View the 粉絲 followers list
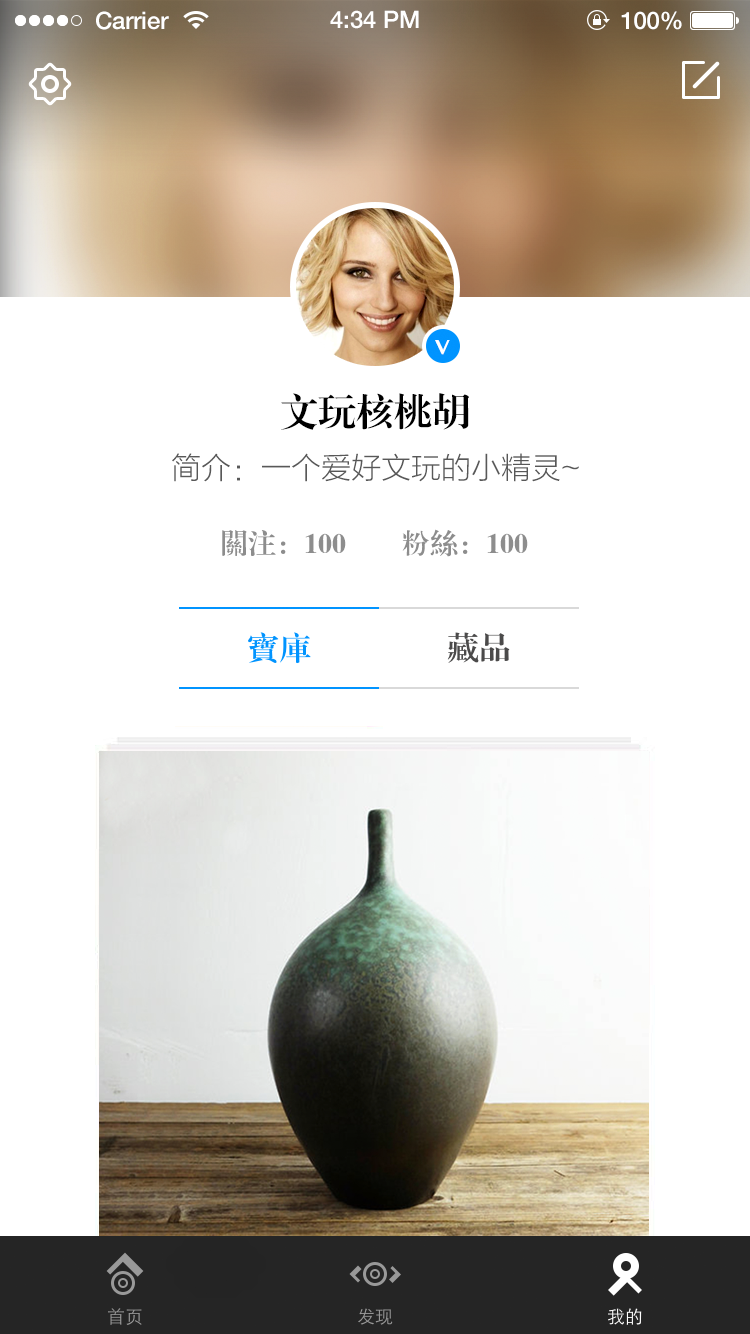The image size is (750, 1334). pos(465,544)
